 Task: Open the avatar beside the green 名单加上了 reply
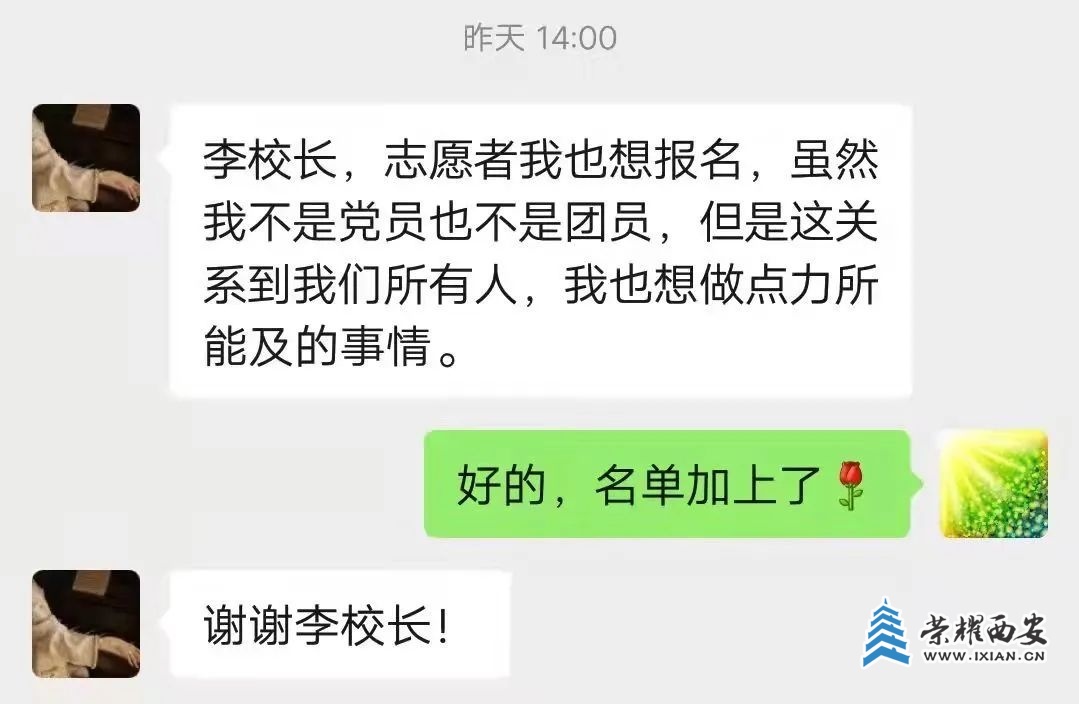993,484
